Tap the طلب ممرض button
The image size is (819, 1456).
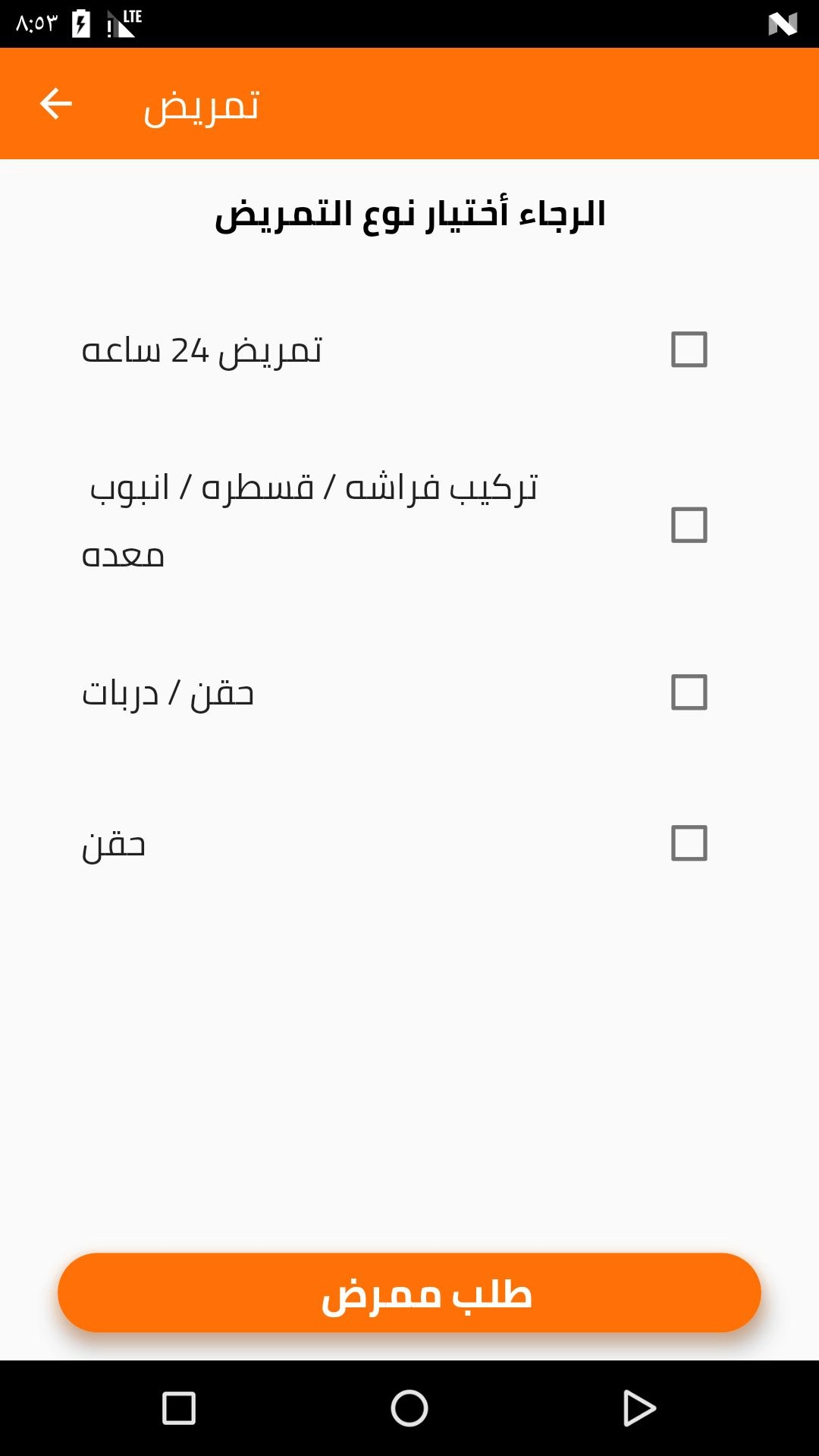tap(409, 1293)
